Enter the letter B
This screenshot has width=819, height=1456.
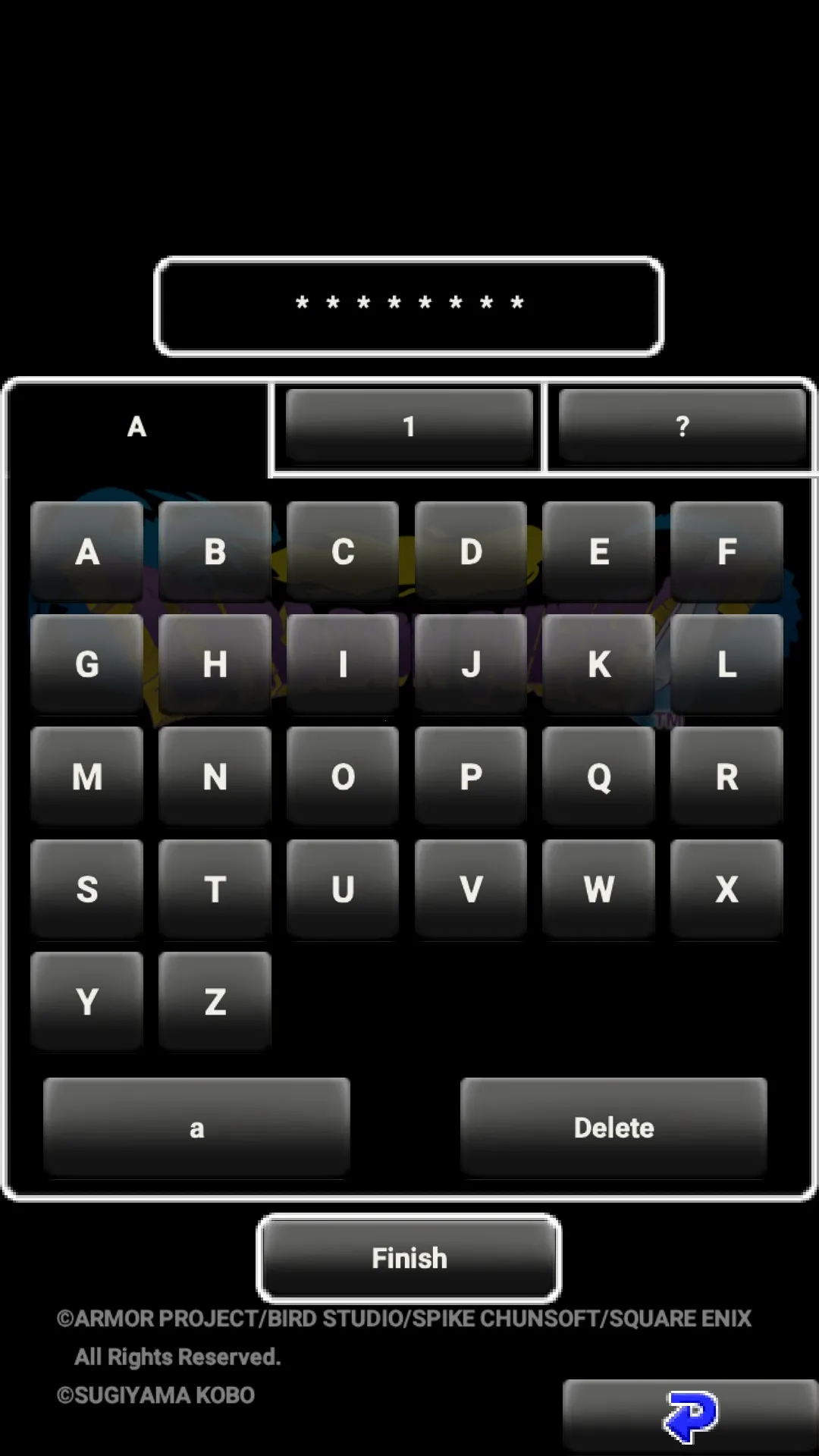pos(215,551)
